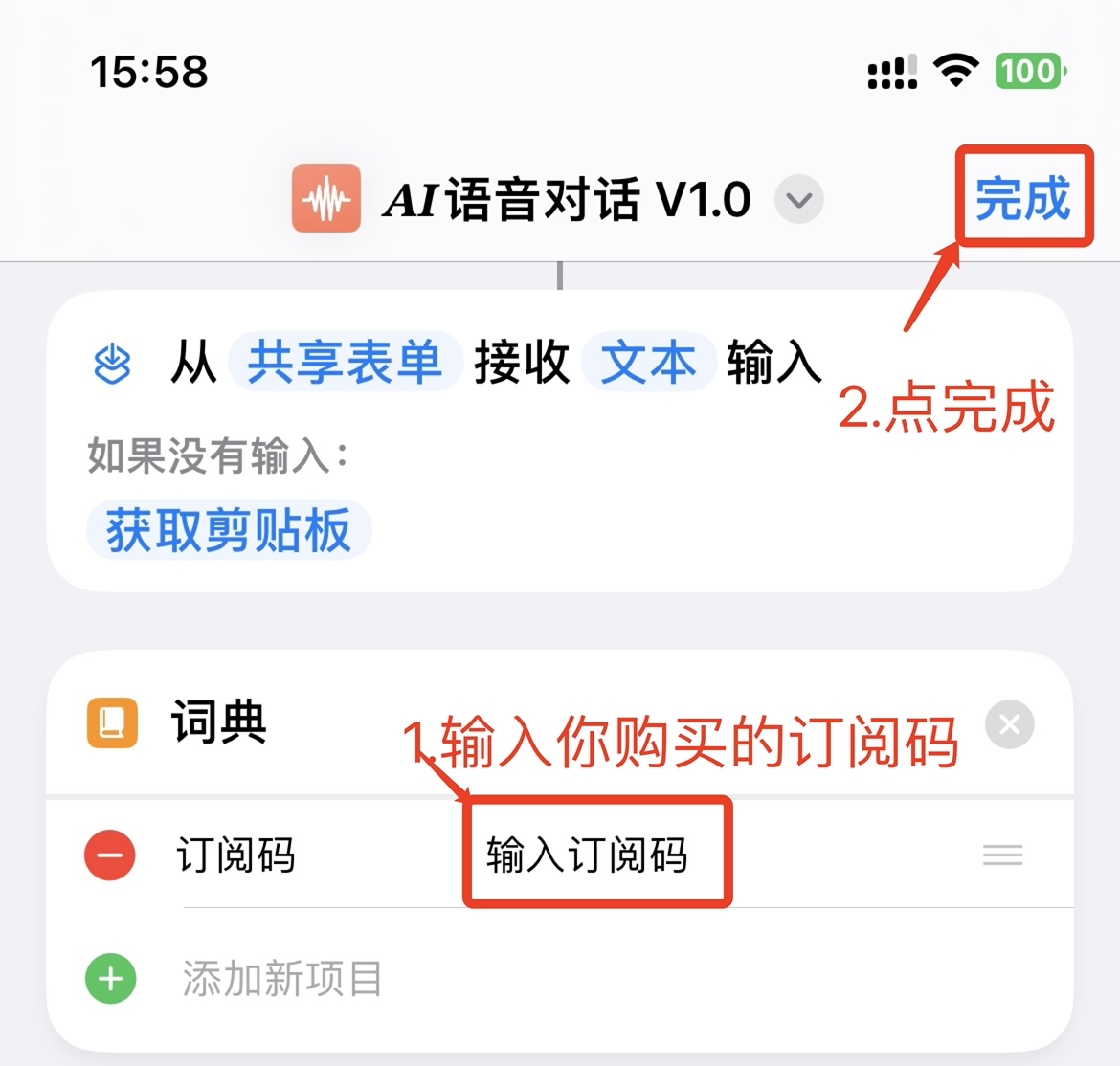Delete the 订阅码 dictionary entry

(x=110, y=855)
